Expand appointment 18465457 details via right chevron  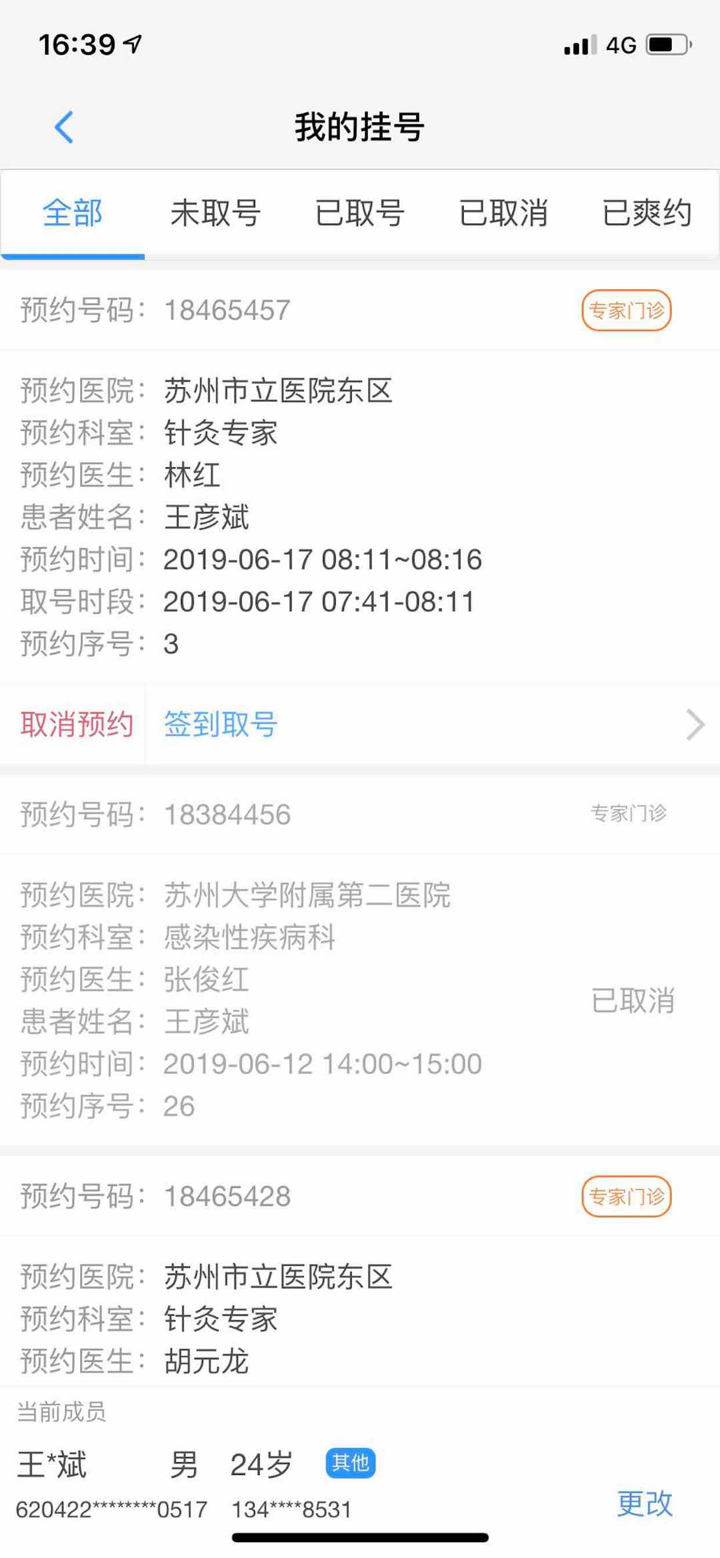tap(693, 724)
